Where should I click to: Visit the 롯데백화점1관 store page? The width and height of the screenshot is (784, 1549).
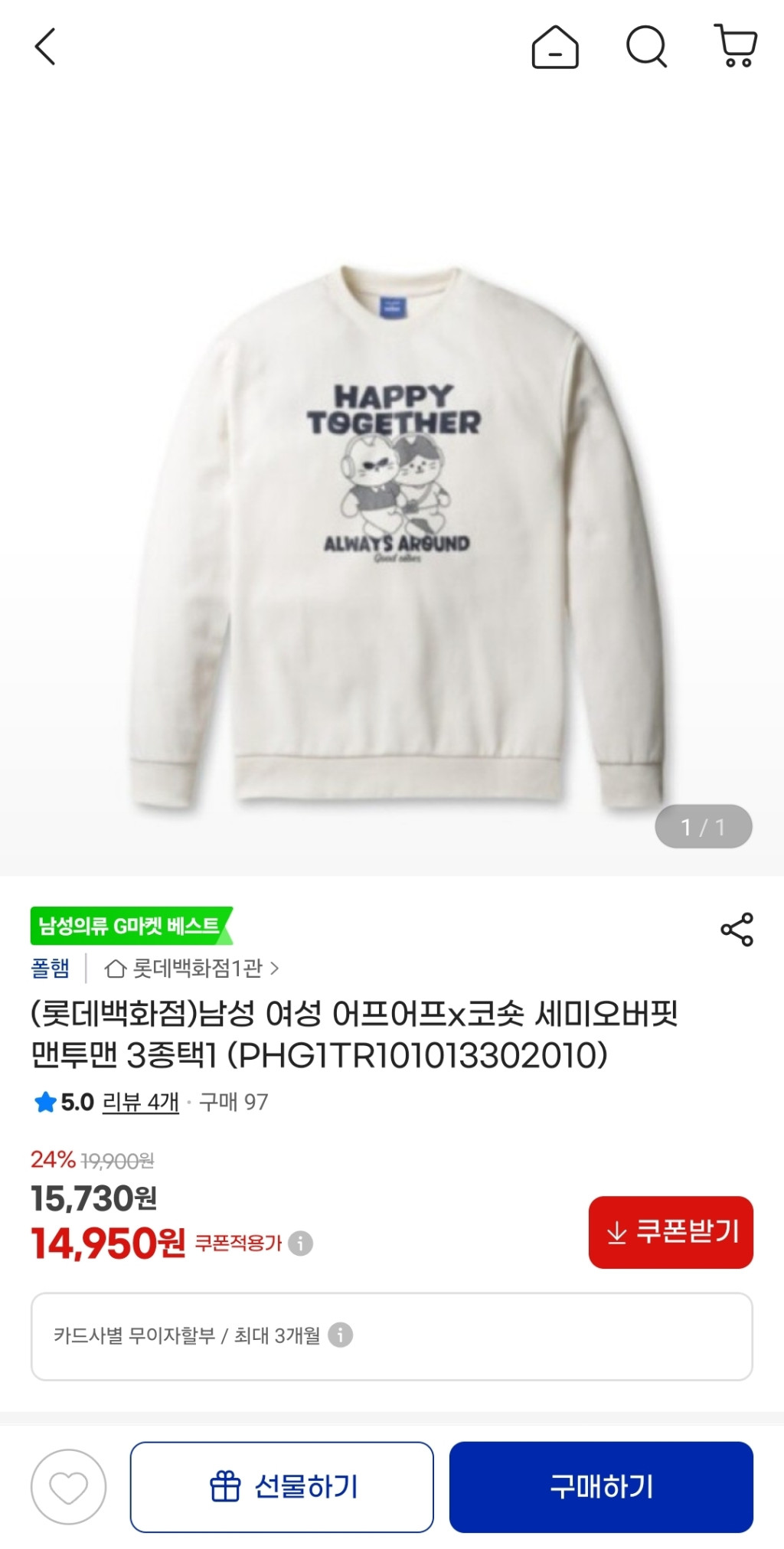[193, 969]
